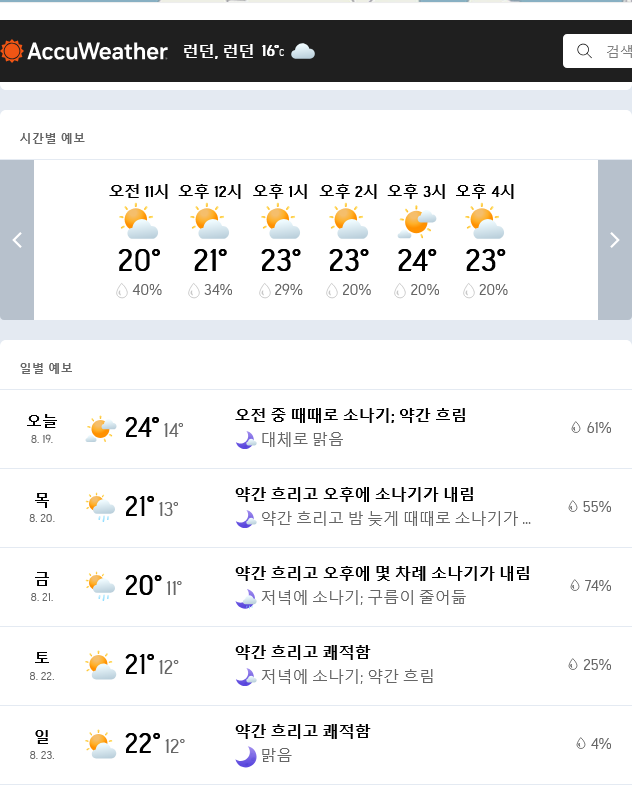This screenshot has height=785, width=632.
Task: Show later hours with the right arrow
Action: point(615,240)
